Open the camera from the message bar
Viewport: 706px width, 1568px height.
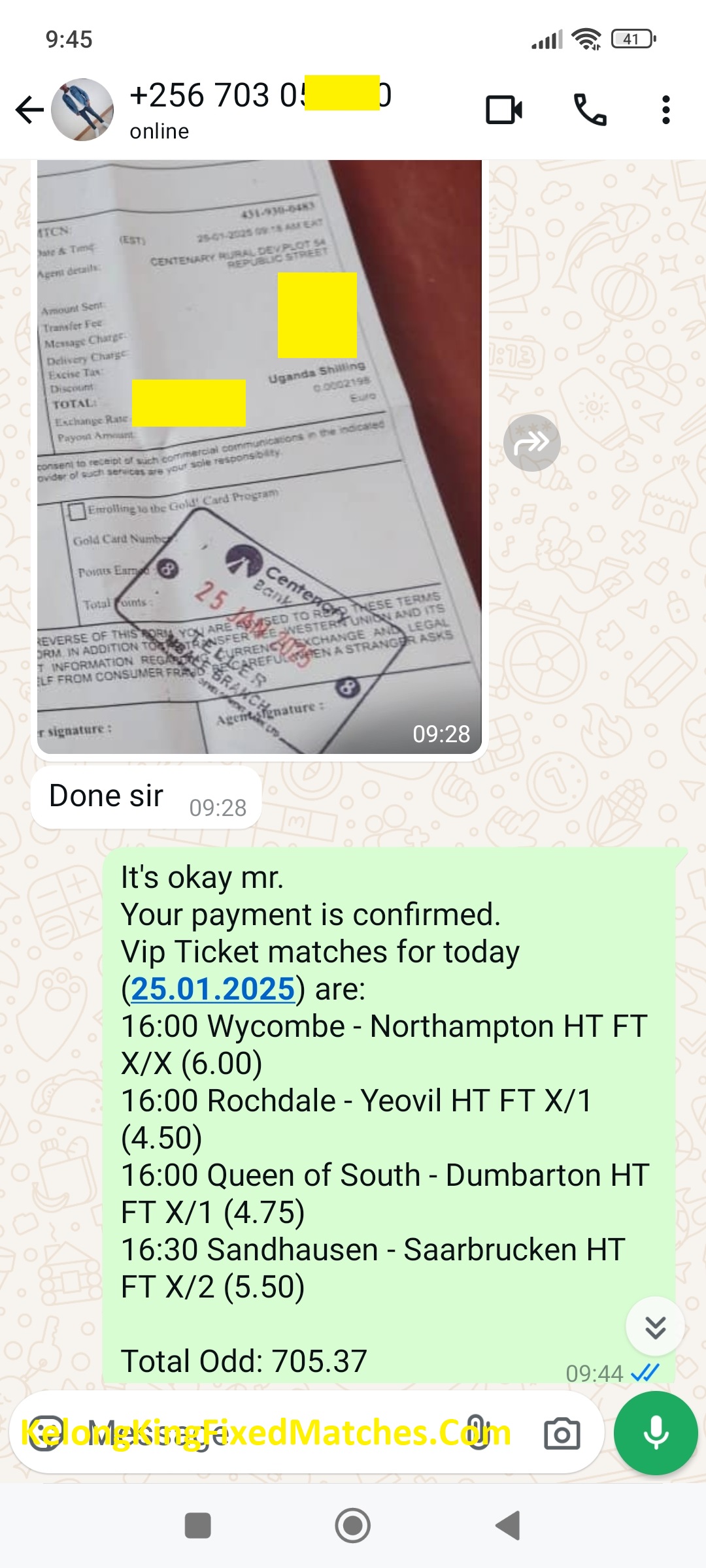pos(562,1434)
